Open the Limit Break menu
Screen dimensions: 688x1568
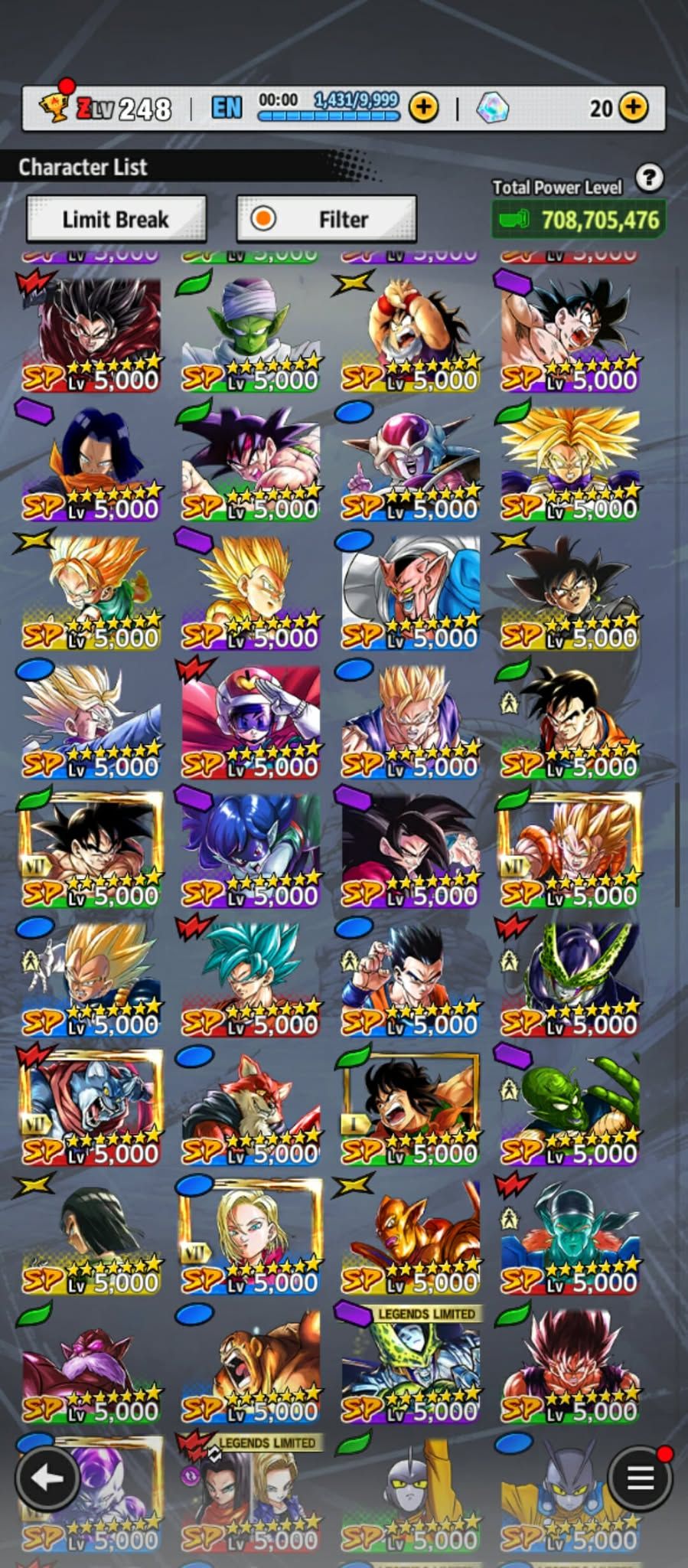coord(116,219)
